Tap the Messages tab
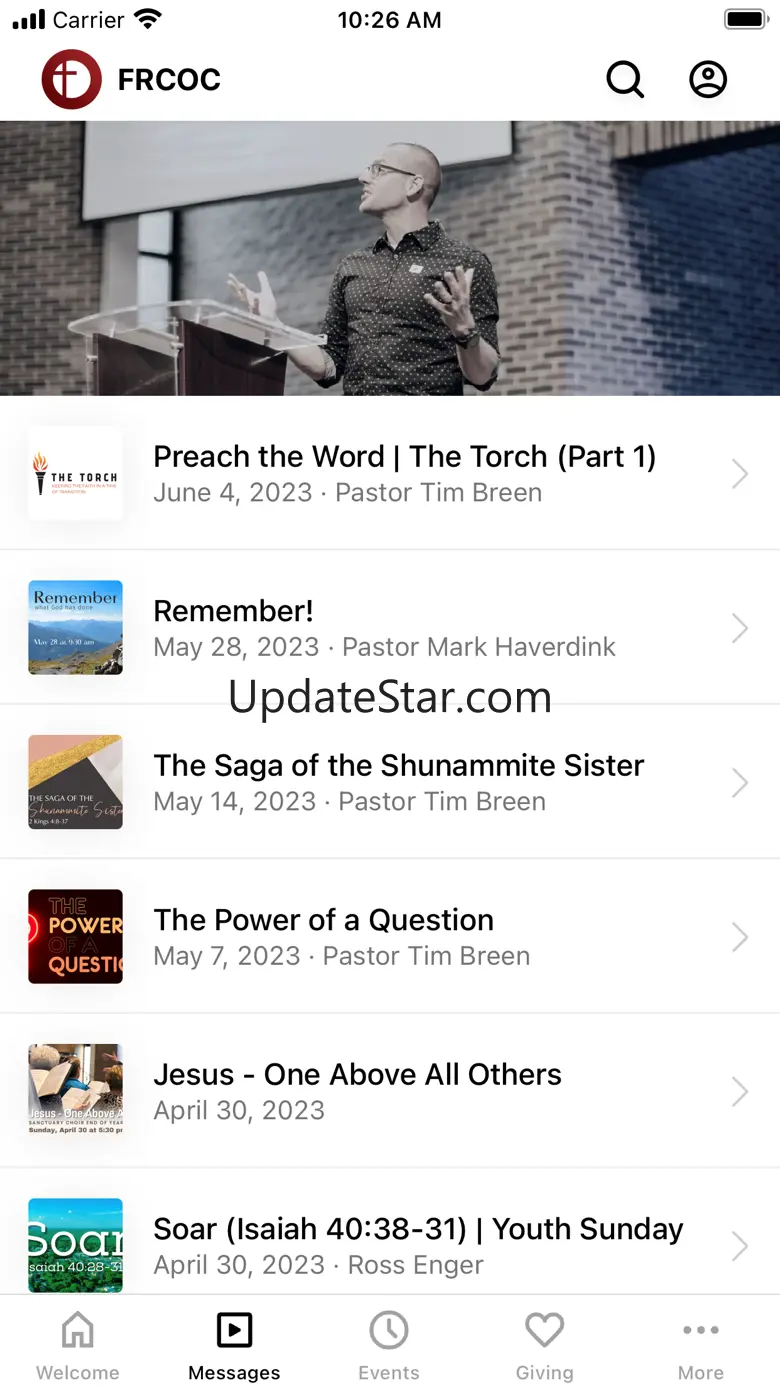The height and width of the screenshot is (1387, 780). 234,1345
